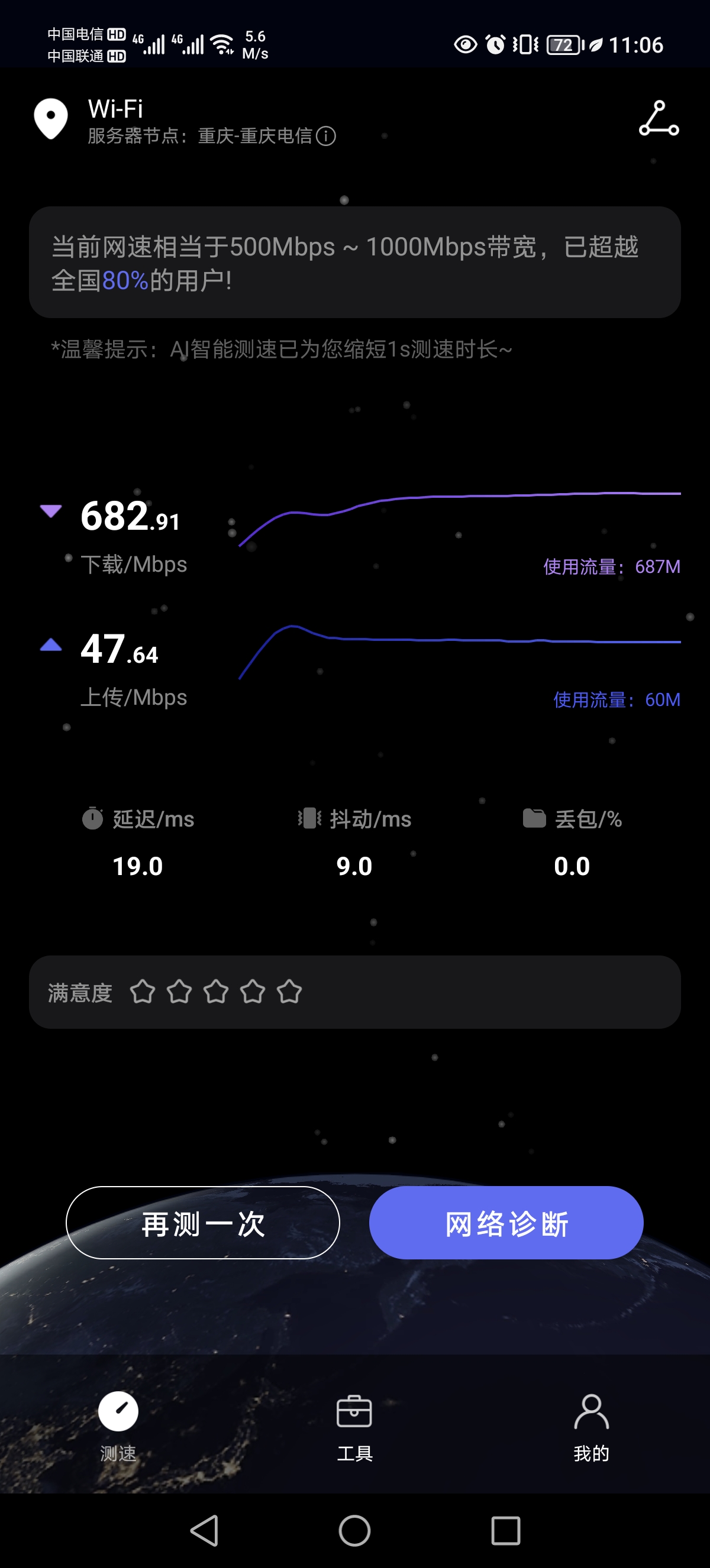Give a five-star satisfaction rating

[x=289, y=992]
